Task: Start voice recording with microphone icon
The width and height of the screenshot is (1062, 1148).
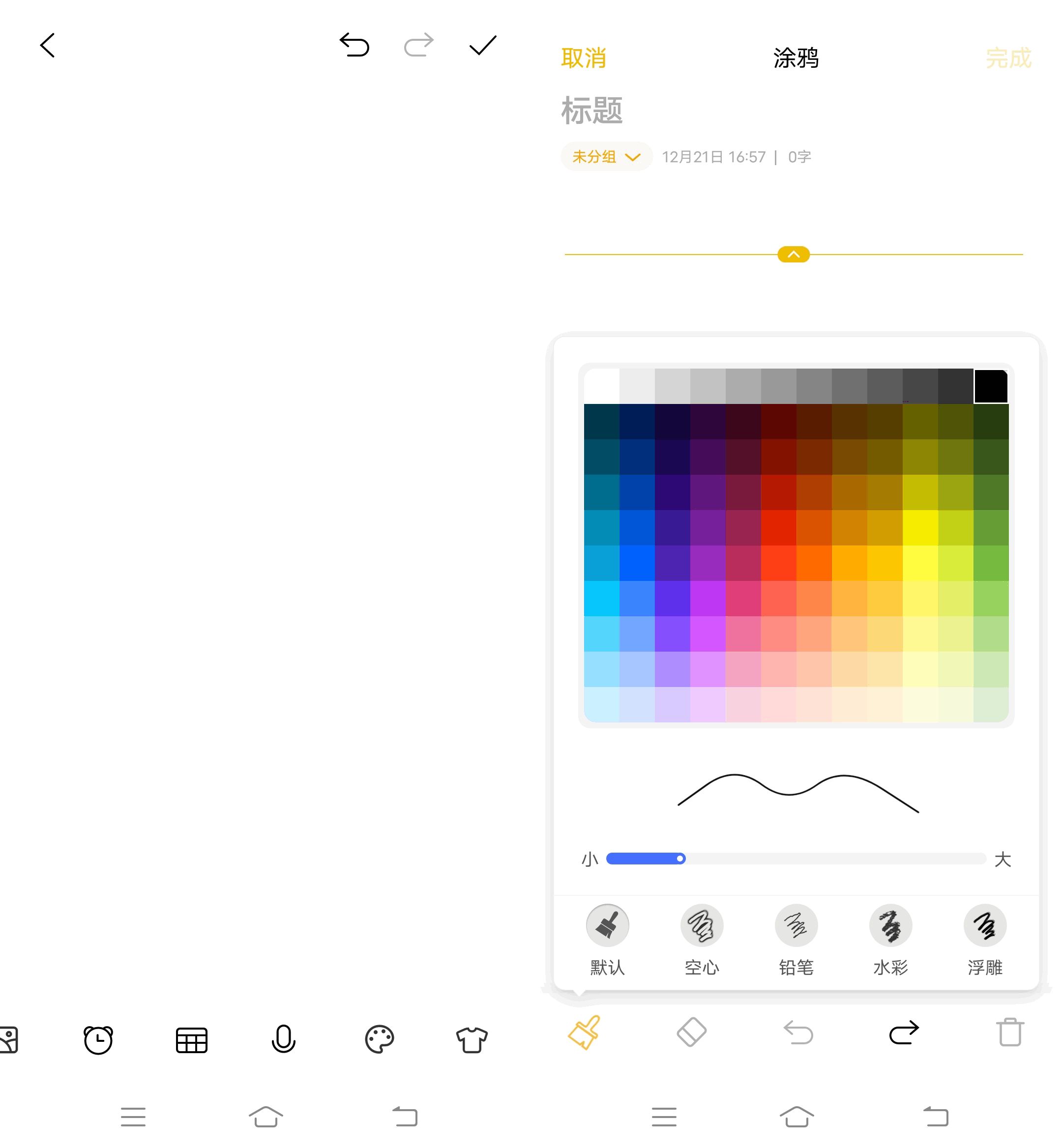Action: (283, 1039)
